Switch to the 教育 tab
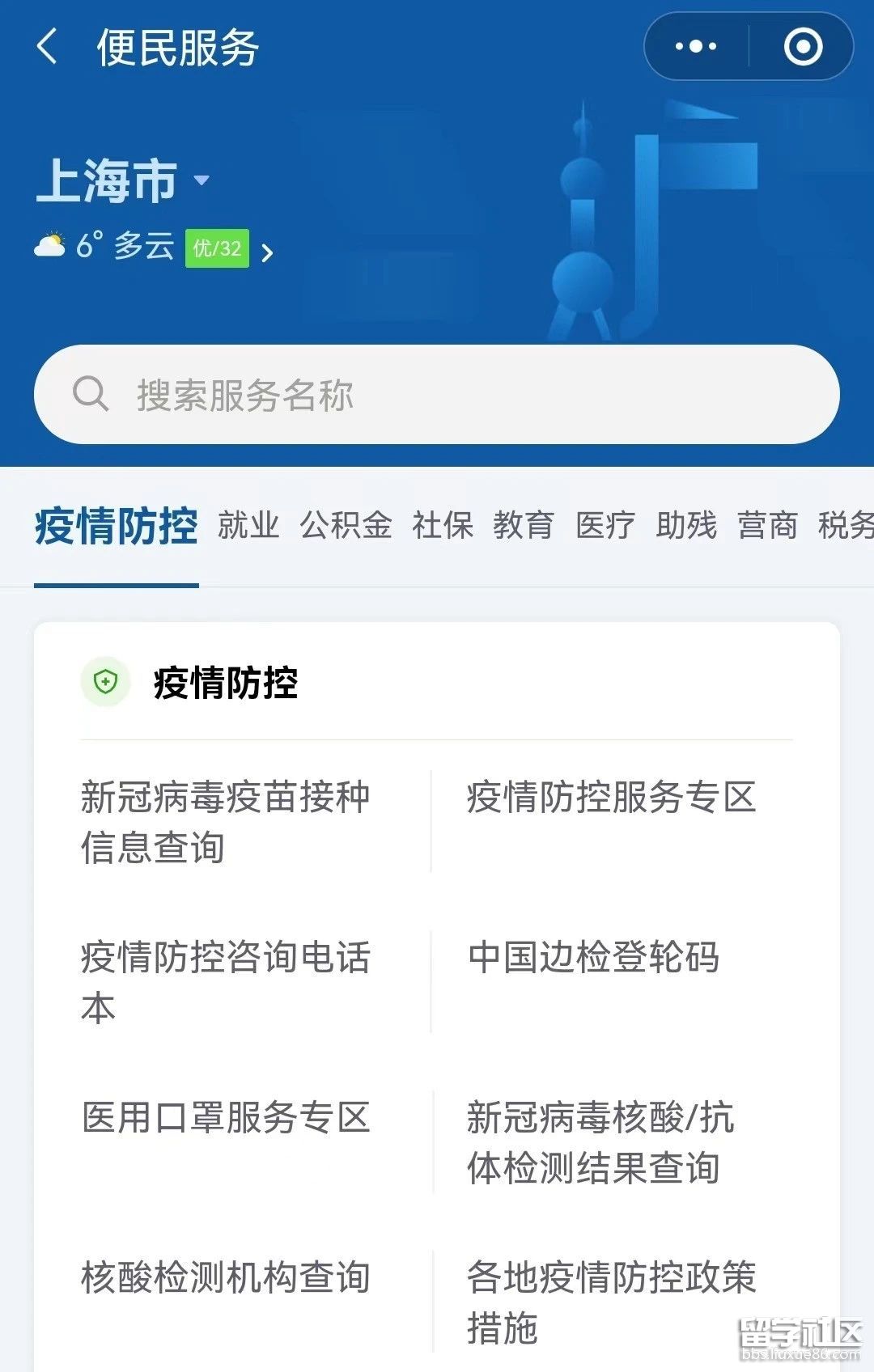This screenshot has height=1372, width=874. [524, 526]
